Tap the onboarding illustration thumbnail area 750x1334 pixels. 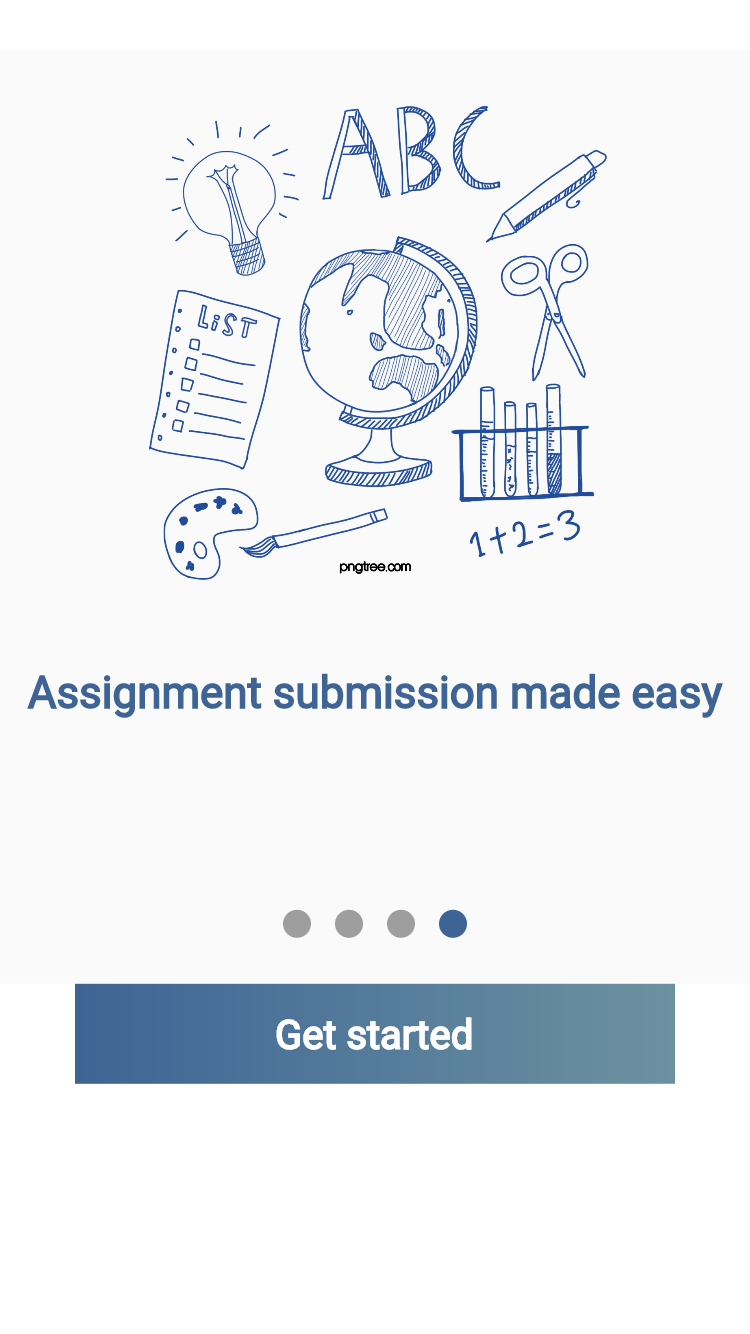375,340
